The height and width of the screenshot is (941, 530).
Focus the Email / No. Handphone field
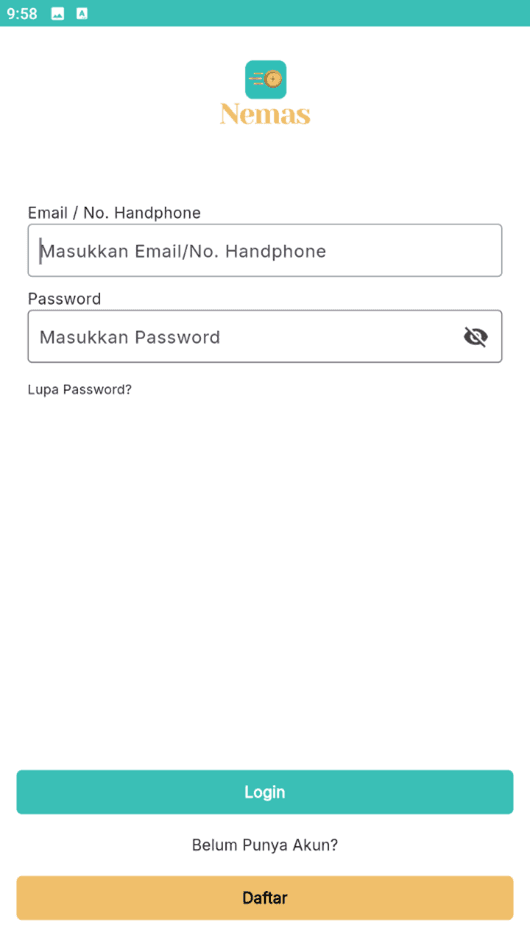[x=265, y=250]
